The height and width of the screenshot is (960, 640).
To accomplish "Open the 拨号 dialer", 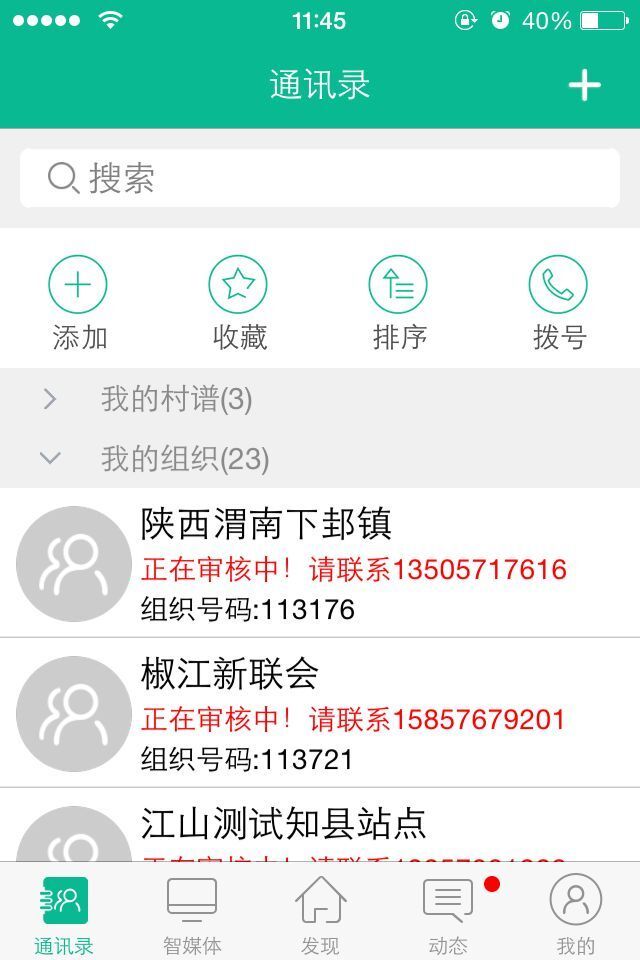I will point(558,302).
